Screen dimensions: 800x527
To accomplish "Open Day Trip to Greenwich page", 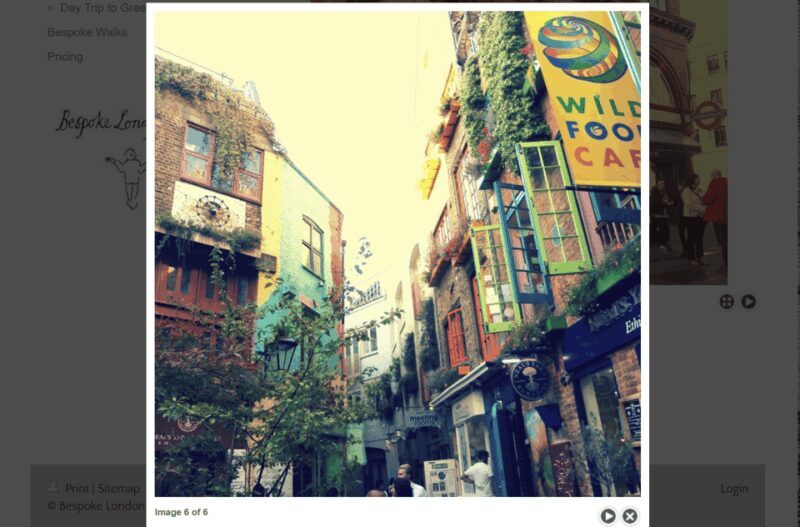I will pos(102,8).
